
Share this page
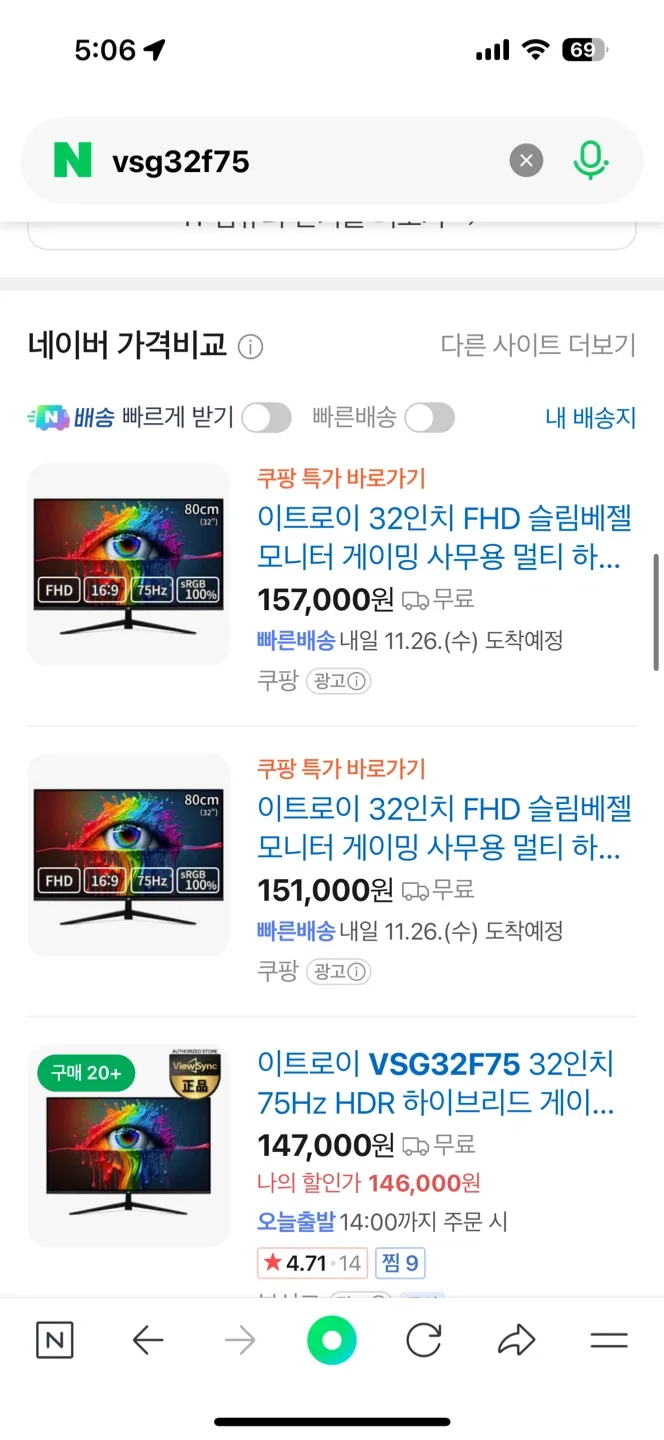516,1341
